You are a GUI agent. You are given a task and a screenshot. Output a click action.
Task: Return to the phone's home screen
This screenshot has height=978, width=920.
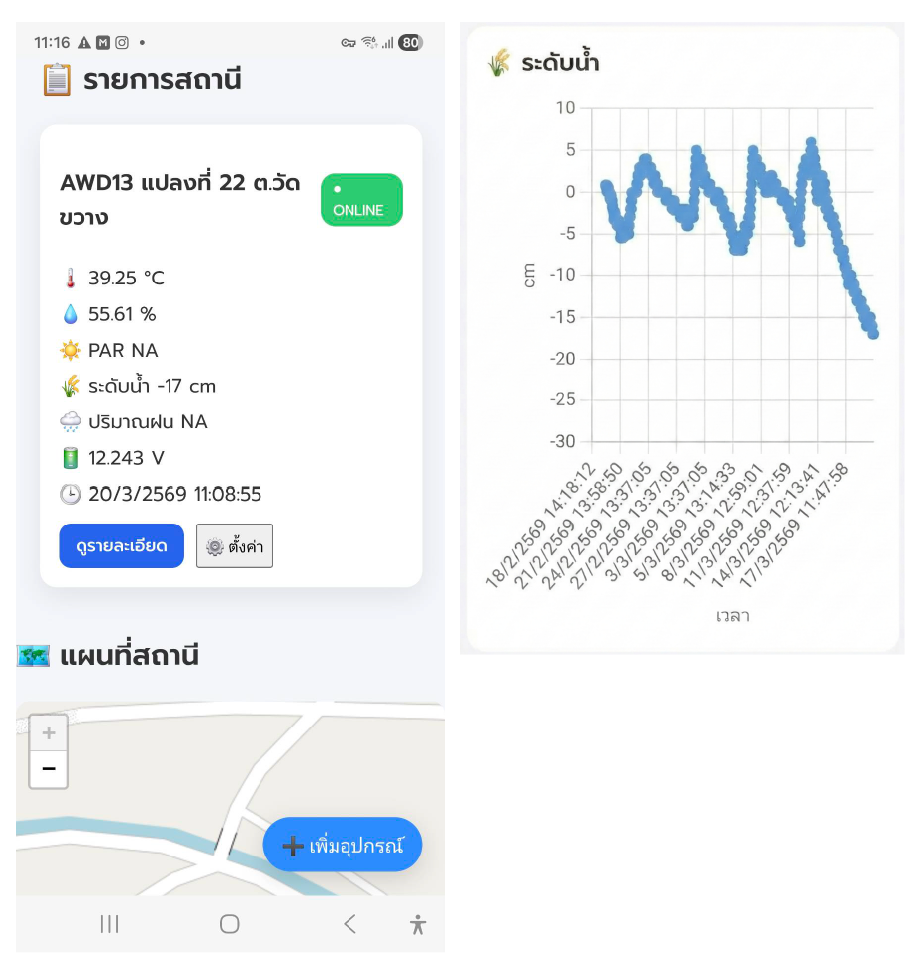click(229, 924)
